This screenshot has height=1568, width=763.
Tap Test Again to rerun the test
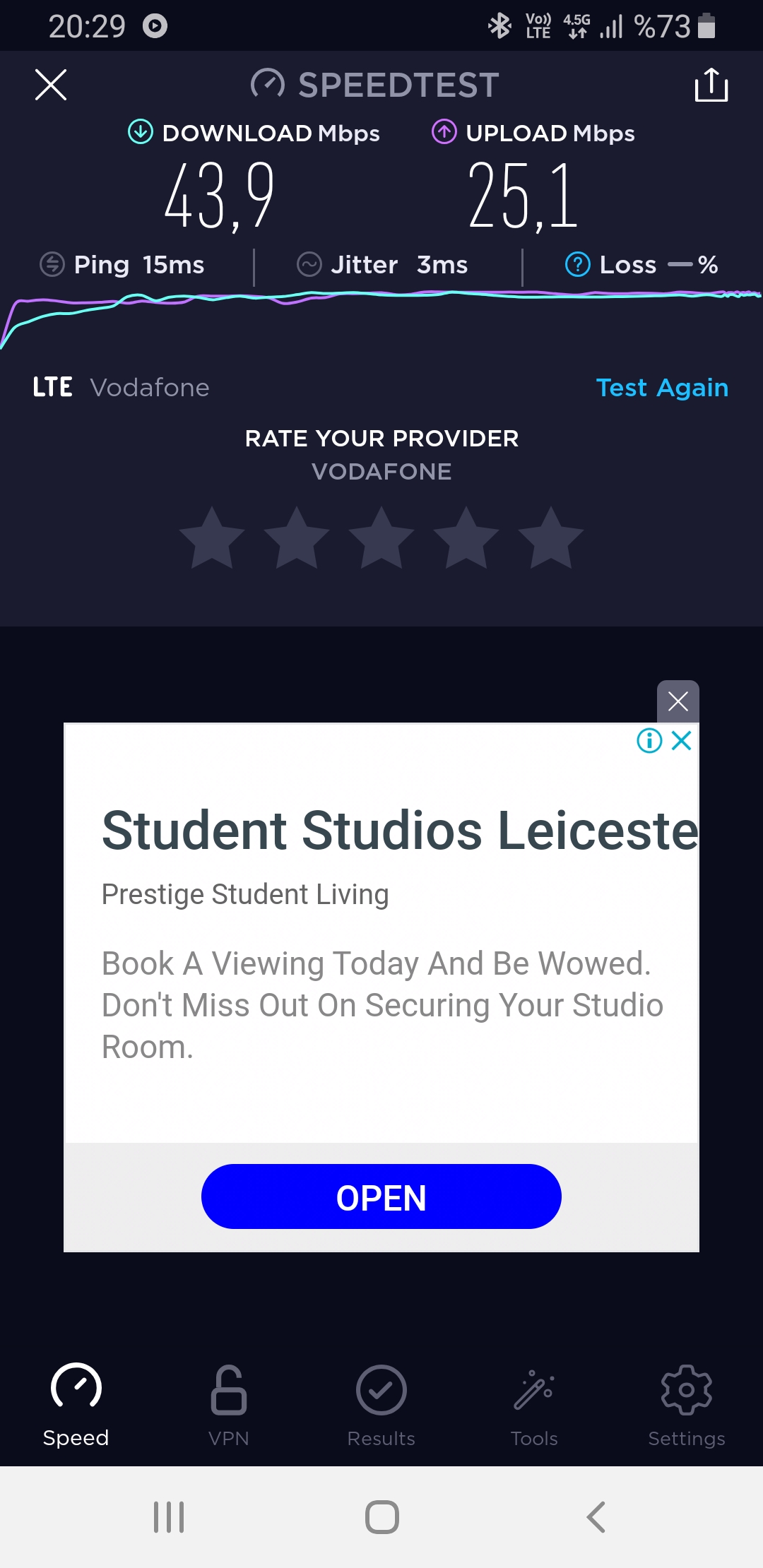click(x=662, y=388)
